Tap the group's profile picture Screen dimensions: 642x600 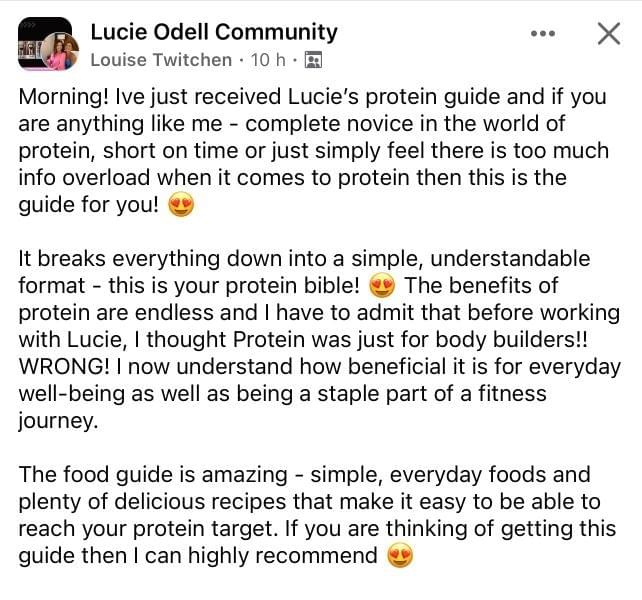(x=45, y=44)
